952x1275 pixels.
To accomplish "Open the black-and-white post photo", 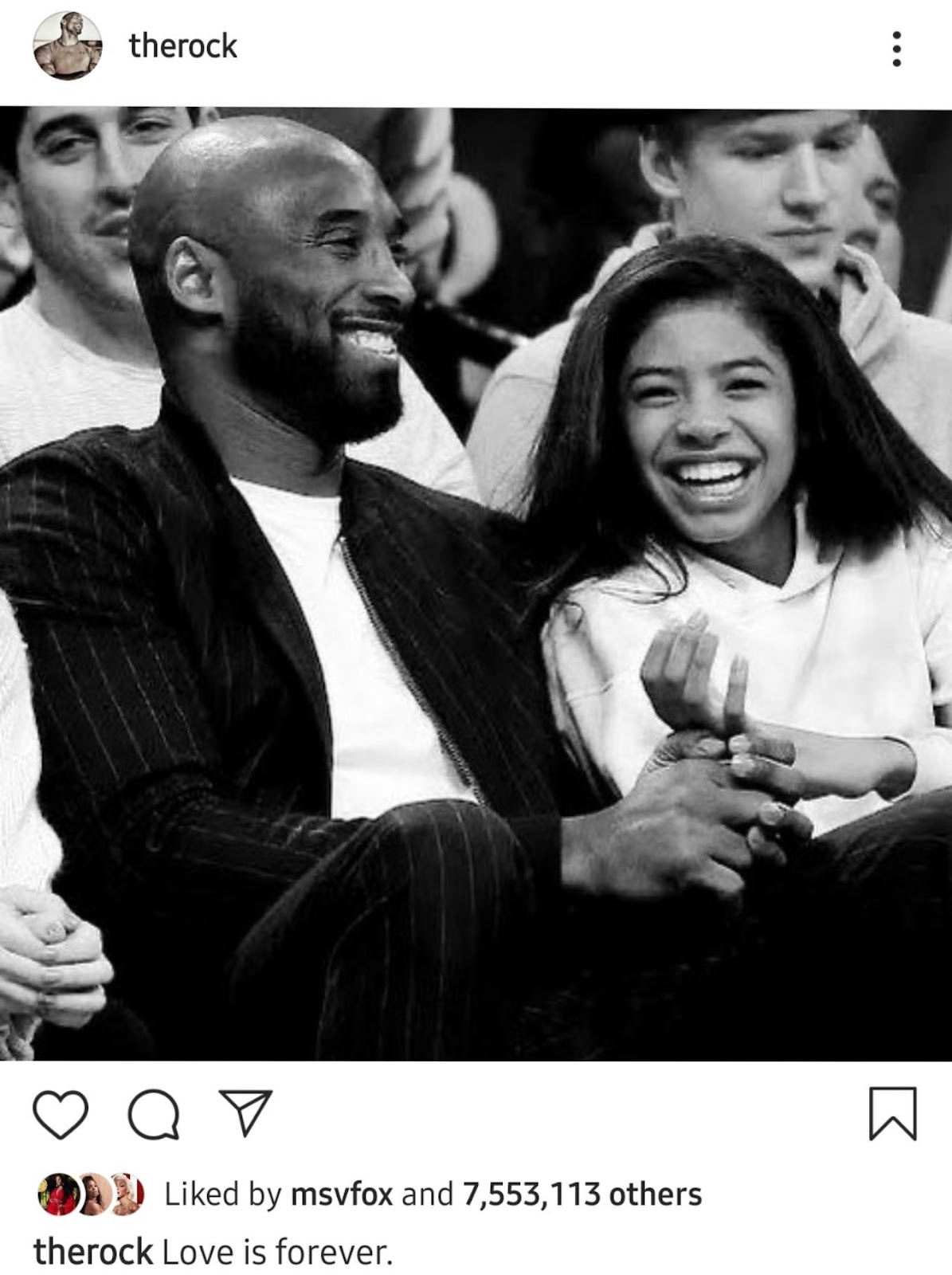I will [x=476, y=584].
